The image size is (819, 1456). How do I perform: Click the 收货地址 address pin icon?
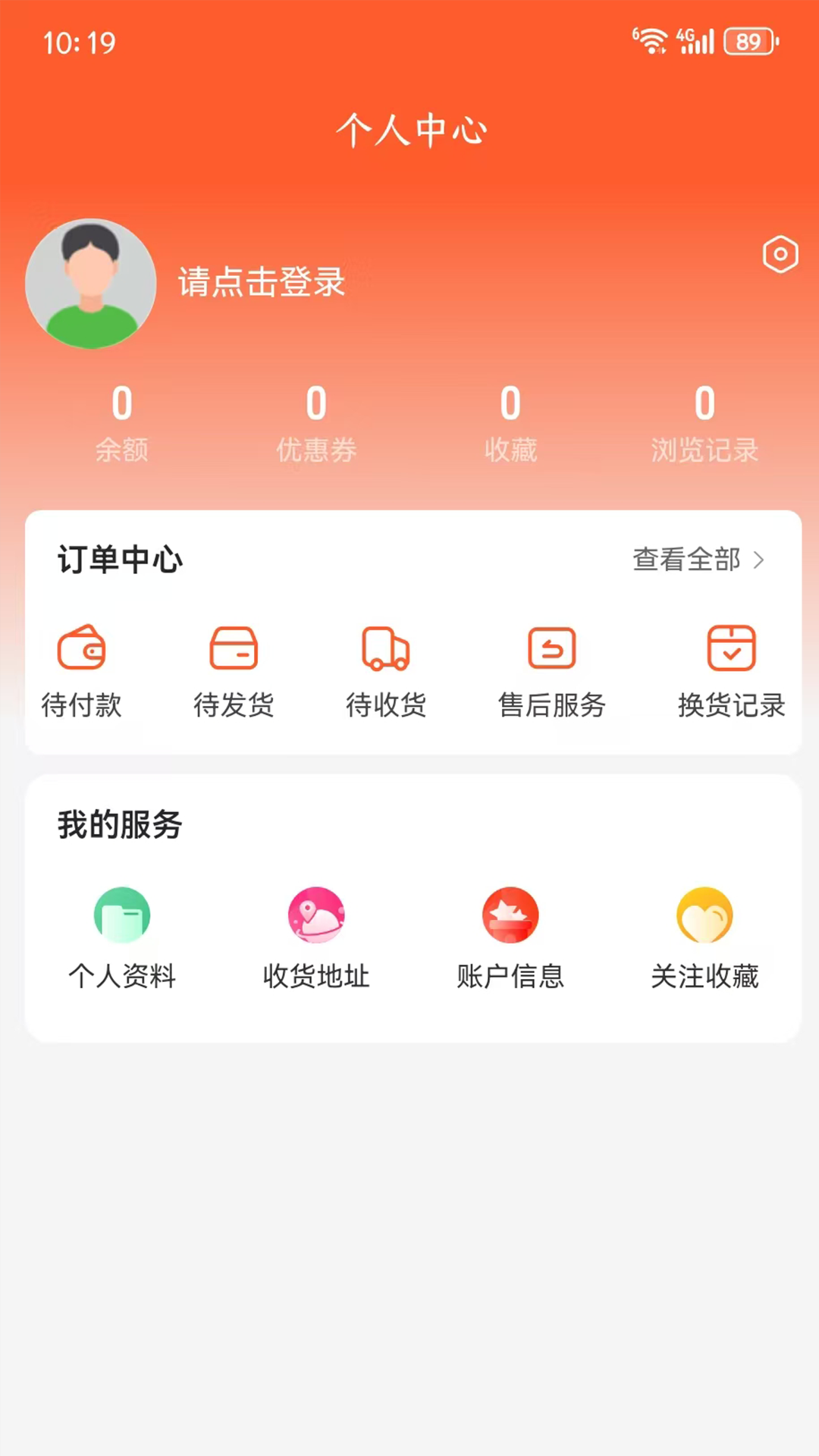(317, 915)
